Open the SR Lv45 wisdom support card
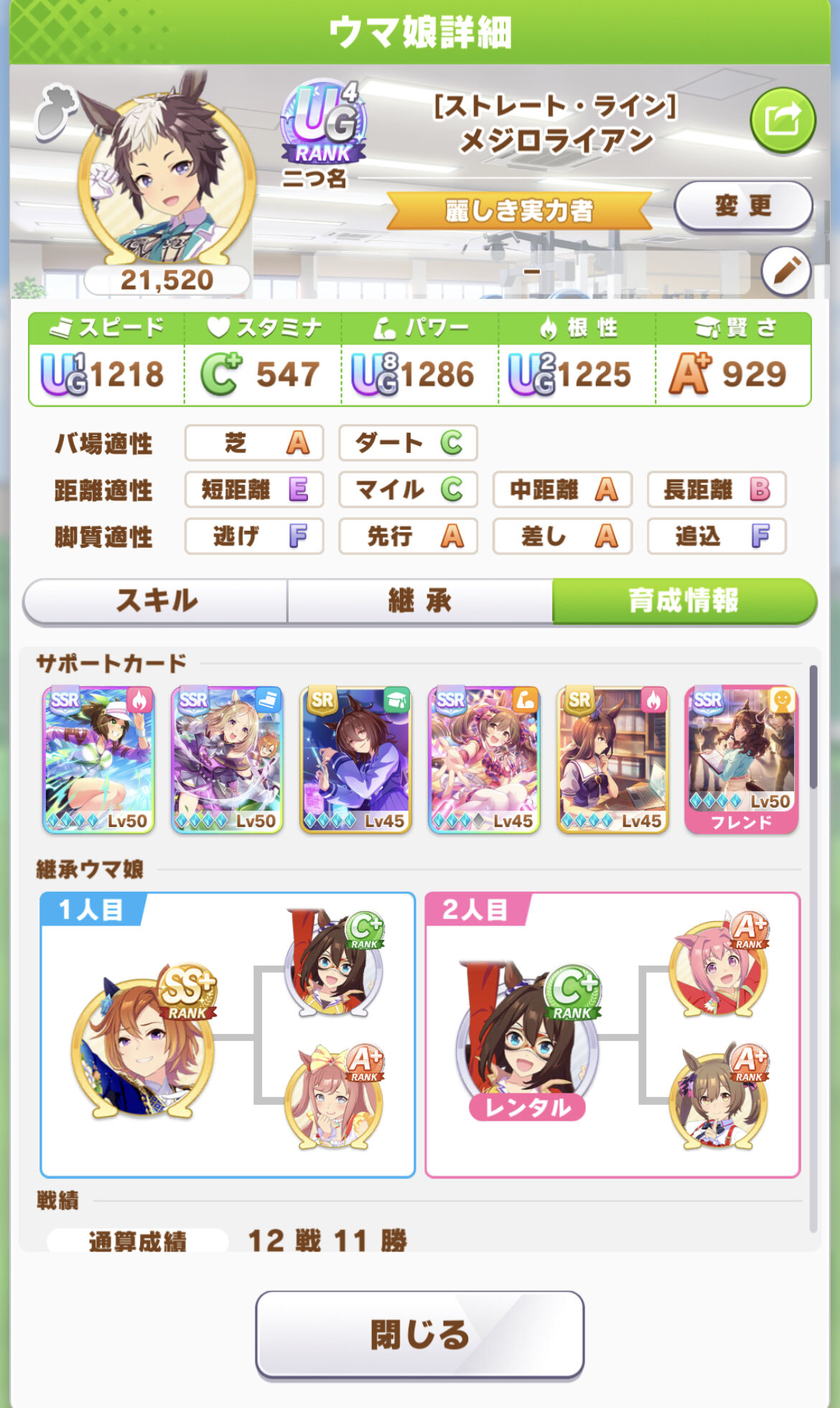Image resolution: width=840 pixels, height=1408 pixels. [x=355, y=760]
